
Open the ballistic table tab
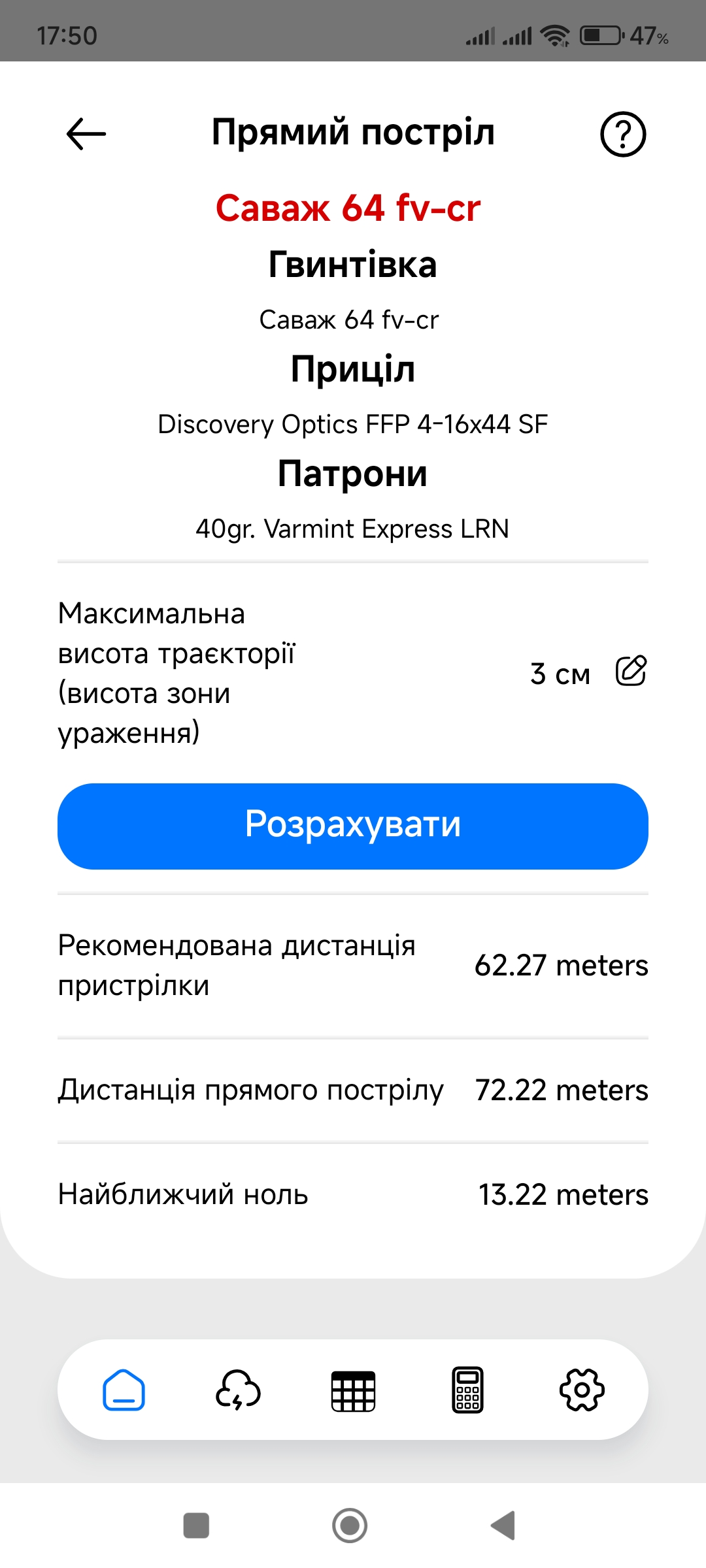click(x=353, y=1391)
